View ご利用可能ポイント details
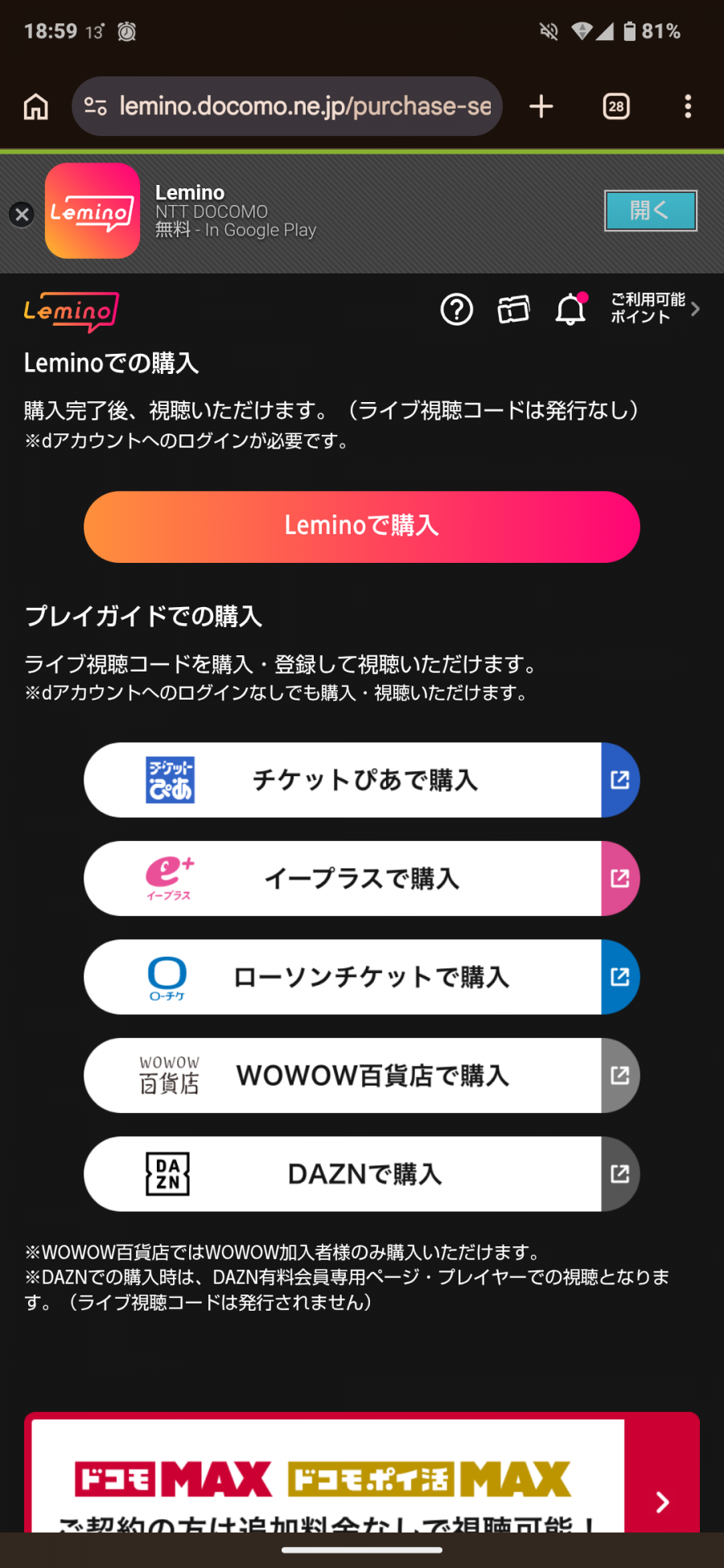 654,309
